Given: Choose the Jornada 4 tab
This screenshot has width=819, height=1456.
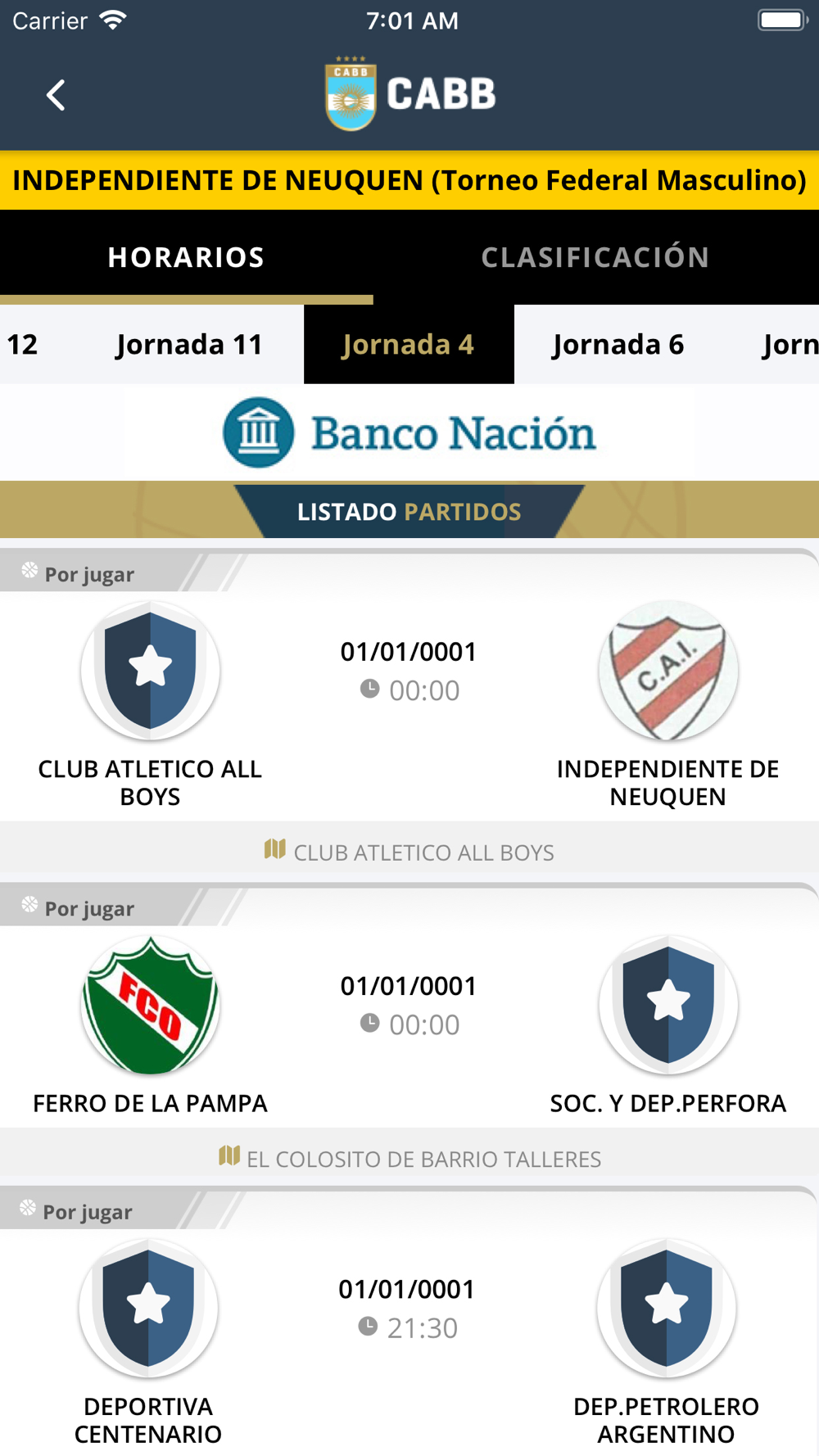Looking at the screenshot, I should 409,345.
